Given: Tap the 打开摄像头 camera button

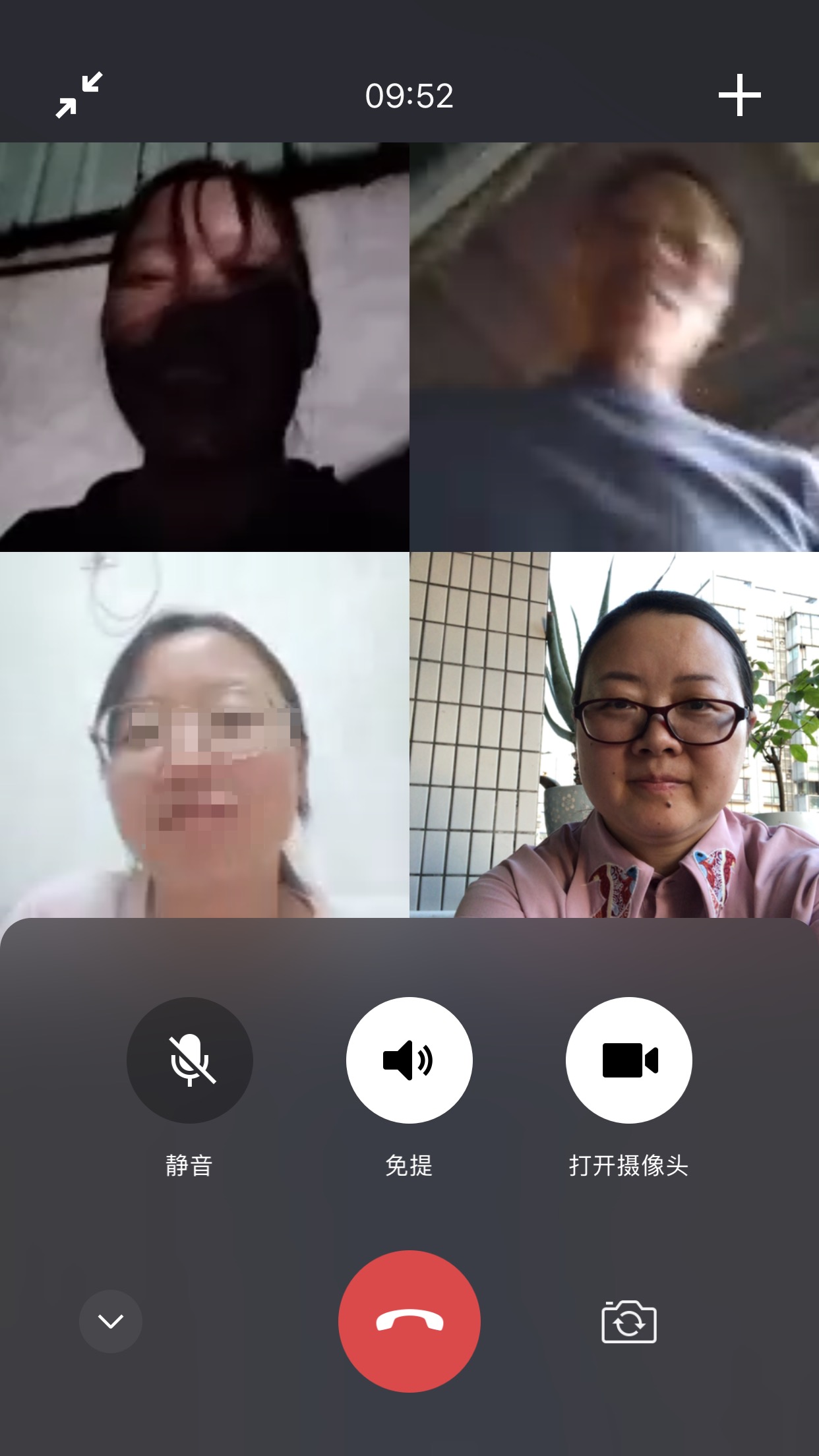Looking at the screenshot, I should pos(628,1060).
